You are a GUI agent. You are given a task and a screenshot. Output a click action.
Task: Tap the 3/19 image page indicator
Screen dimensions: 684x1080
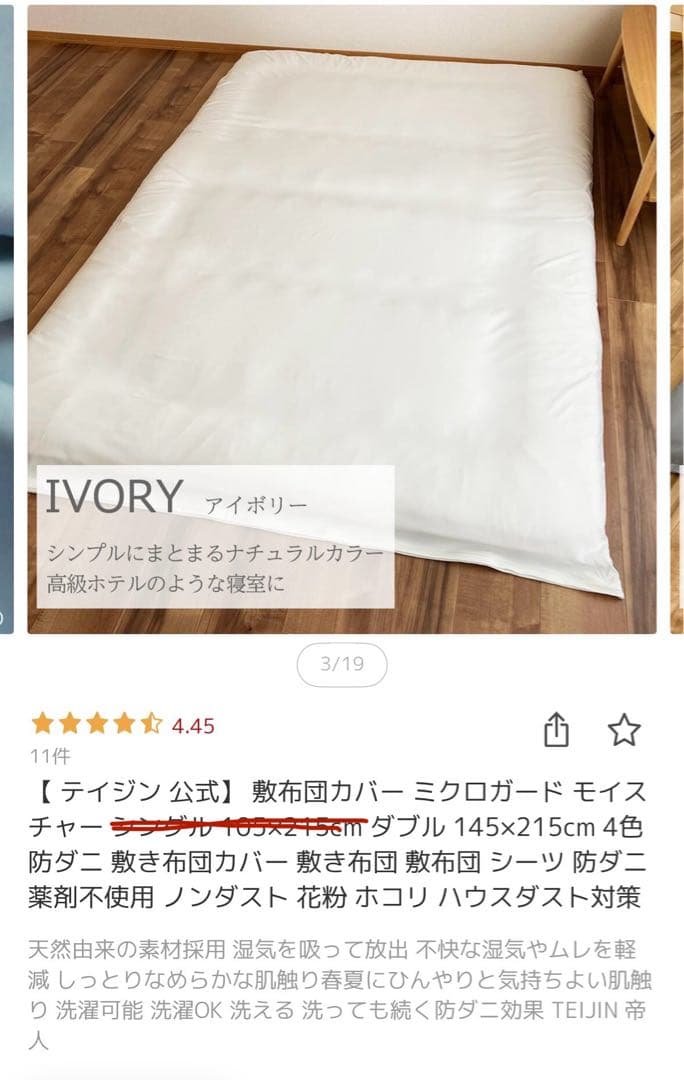(x=342, y=664)
